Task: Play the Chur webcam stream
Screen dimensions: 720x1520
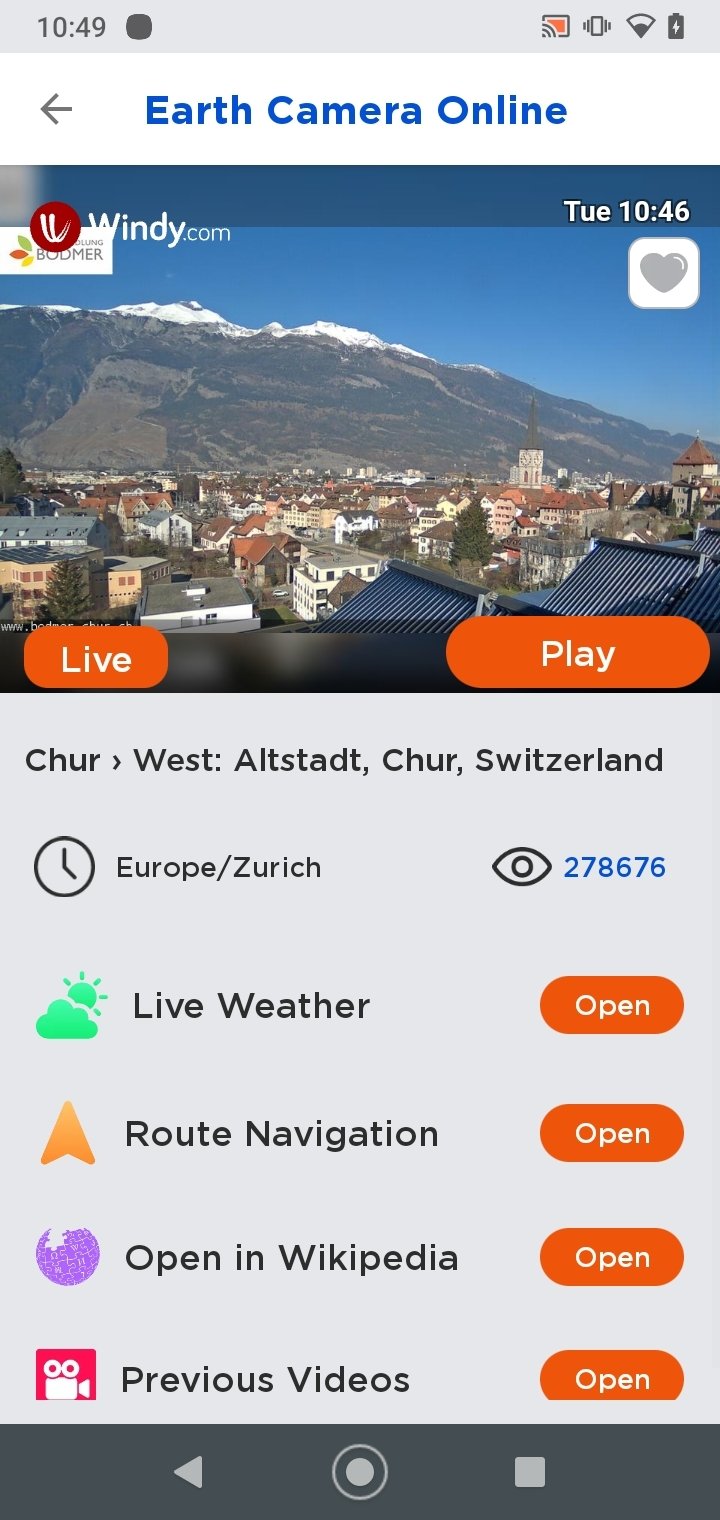Action: pos(577,653)
